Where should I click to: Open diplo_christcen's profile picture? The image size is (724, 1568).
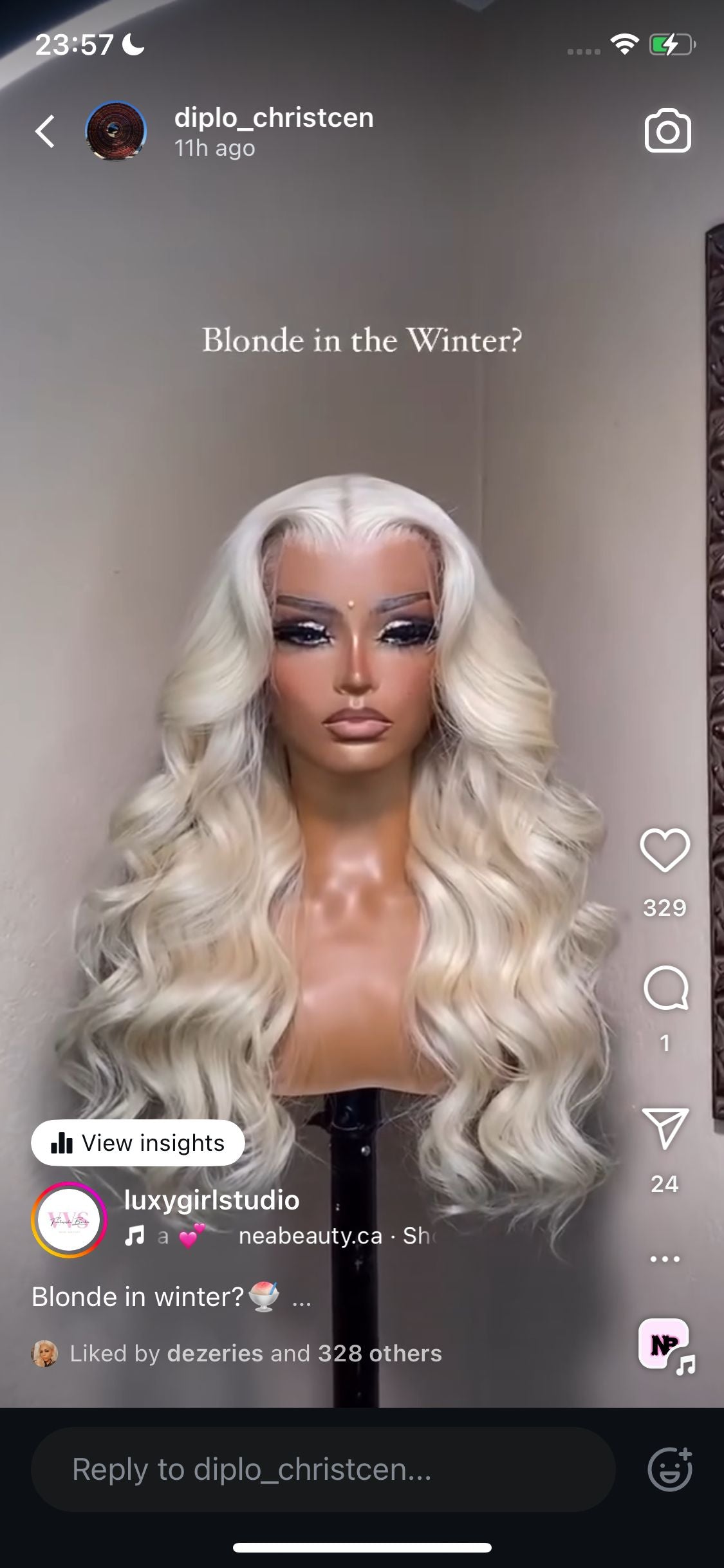click(x=116, y=131)
